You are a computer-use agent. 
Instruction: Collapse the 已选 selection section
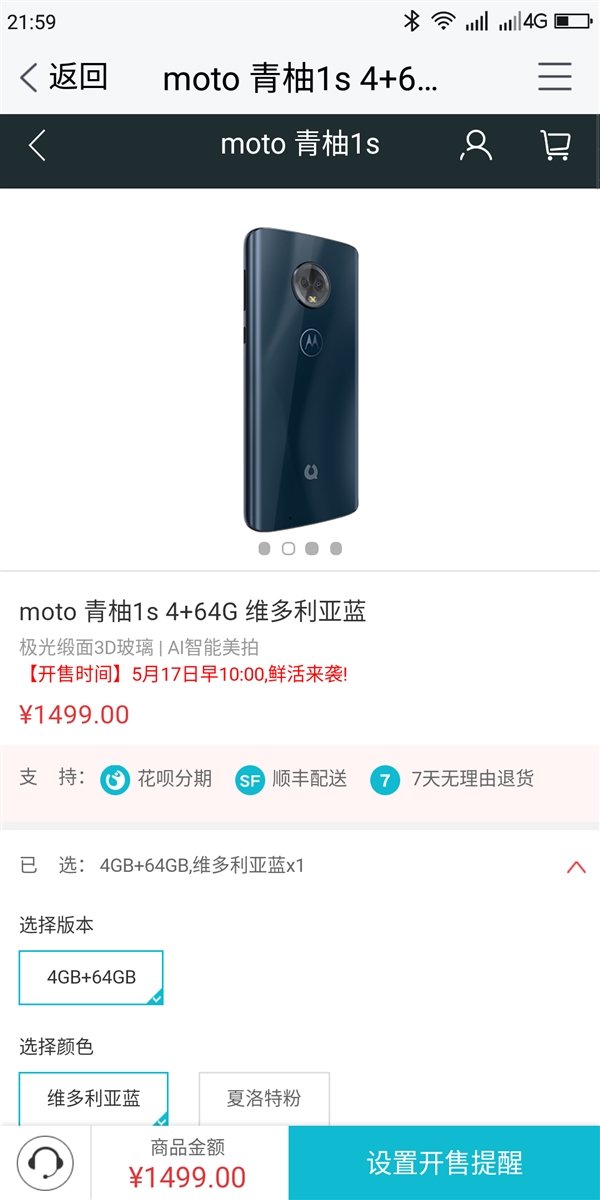576,867
